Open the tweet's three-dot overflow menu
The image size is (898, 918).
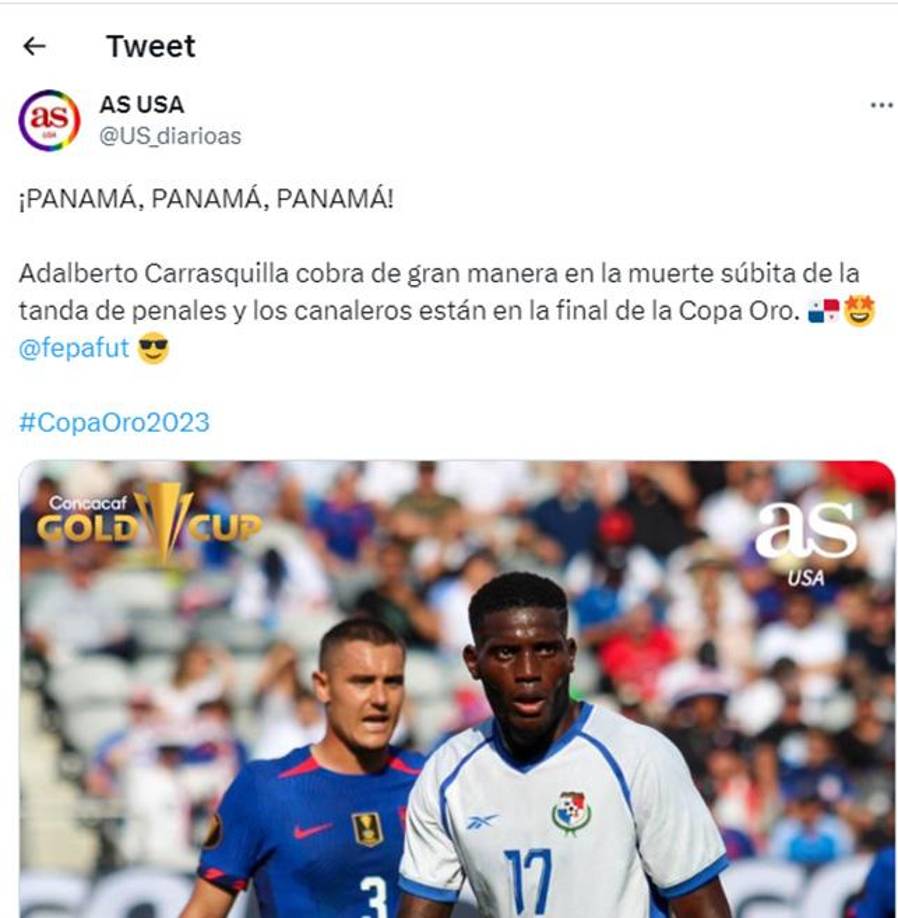(881, 106)
